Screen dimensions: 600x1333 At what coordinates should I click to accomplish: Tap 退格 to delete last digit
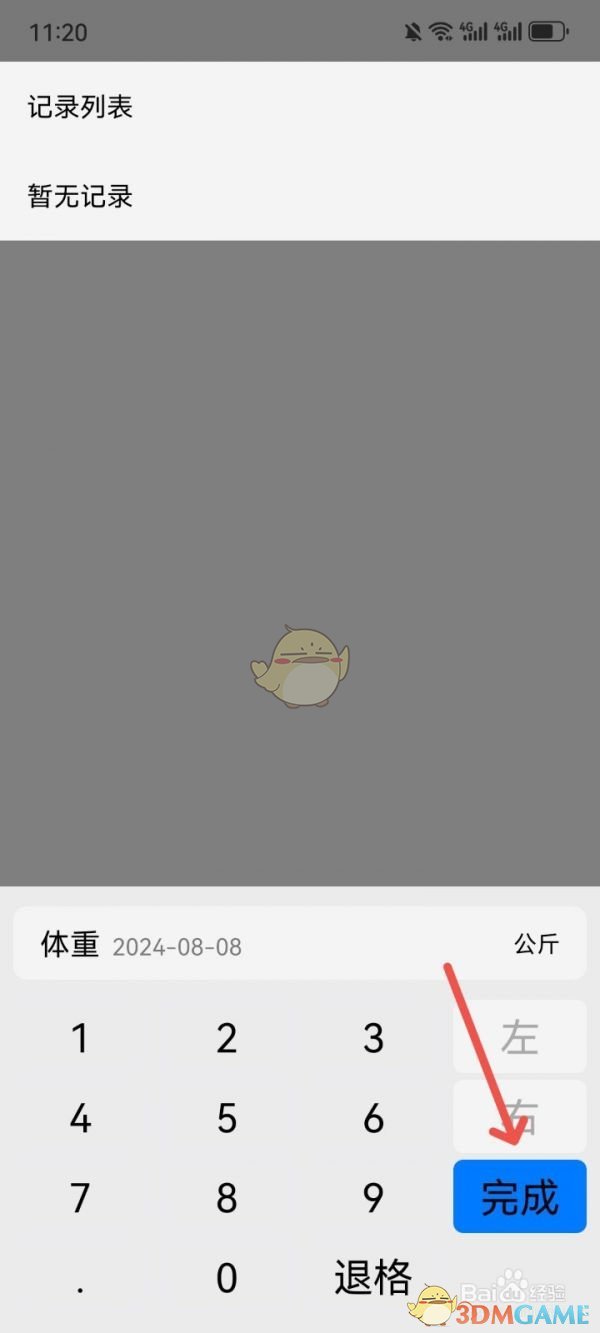pos(373,1277)
